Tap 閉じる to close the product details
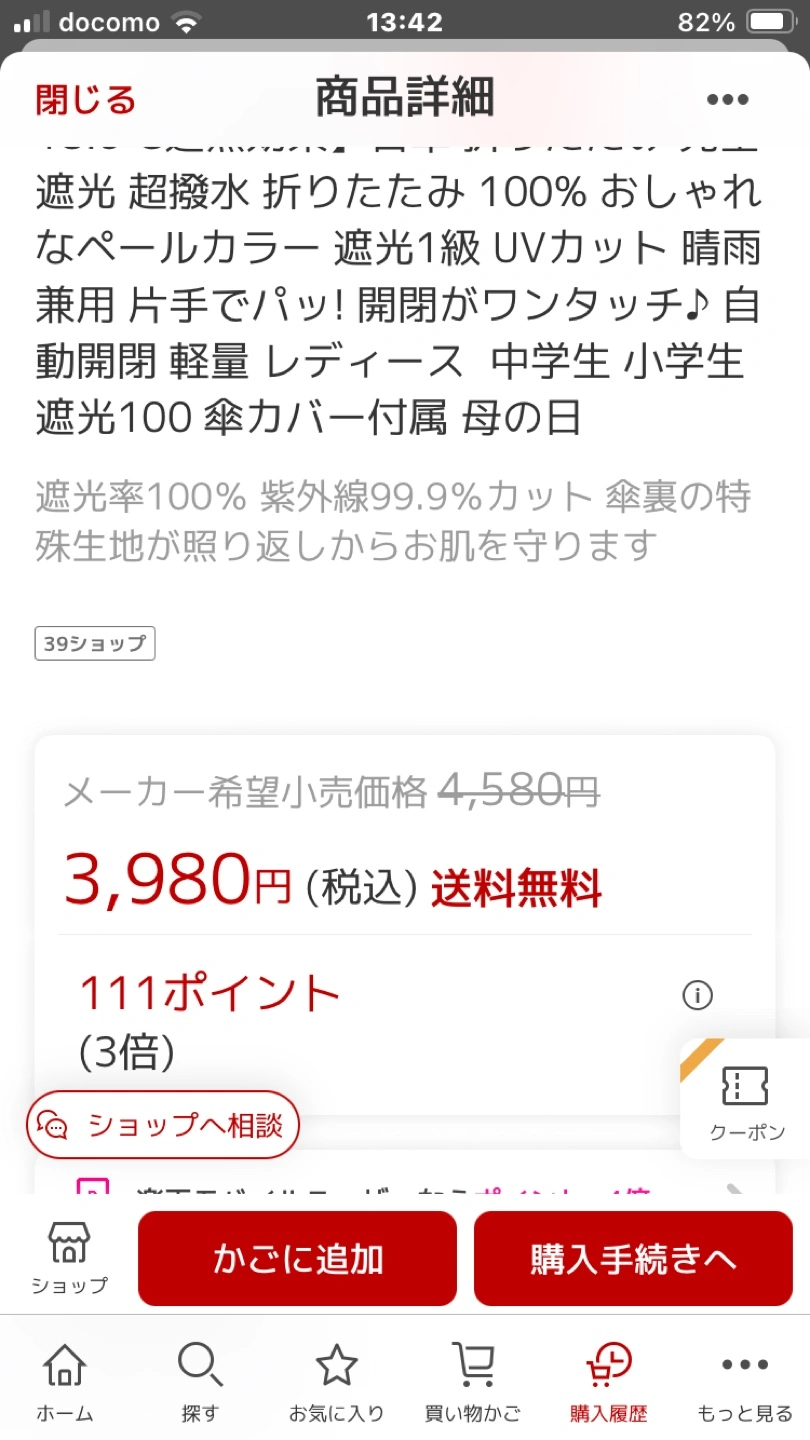The image size is (810, 1440). pos(85,100)
